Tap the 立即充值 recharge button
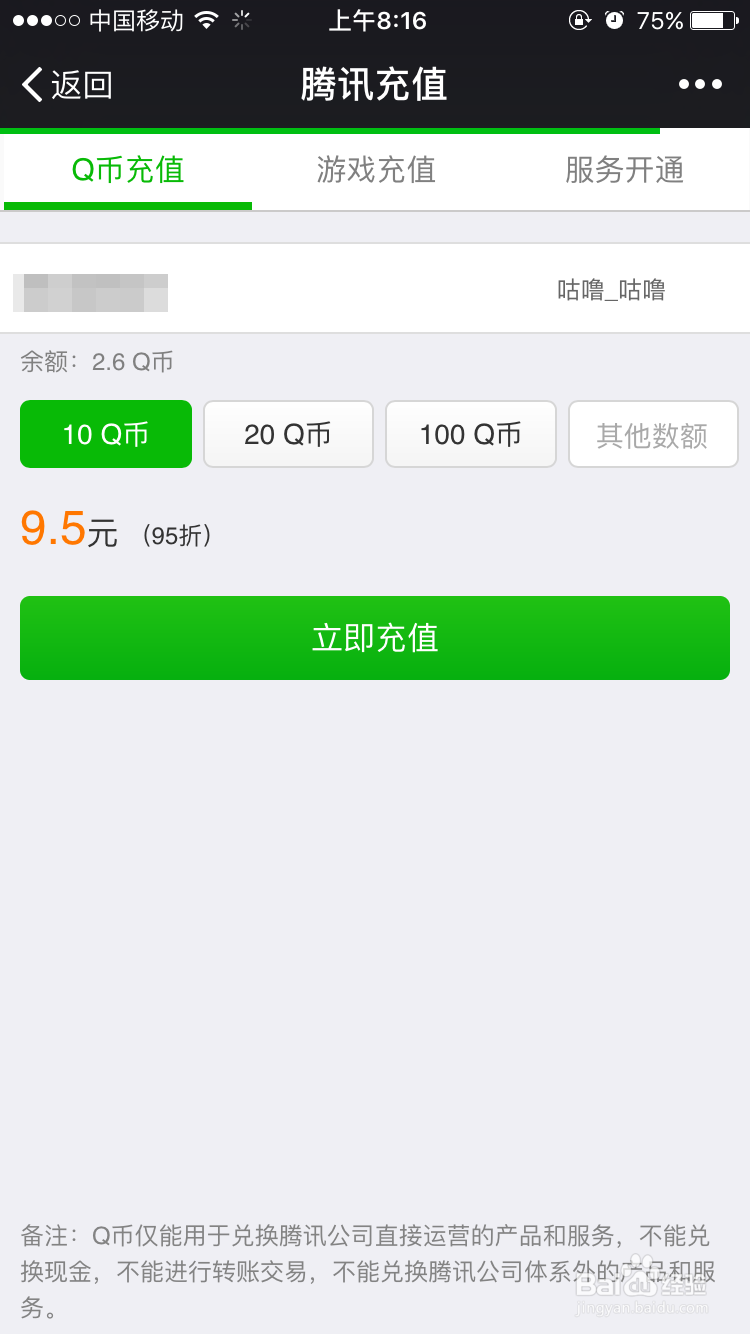The width and height of the screenshot is (750, 1334). point(375,638)
